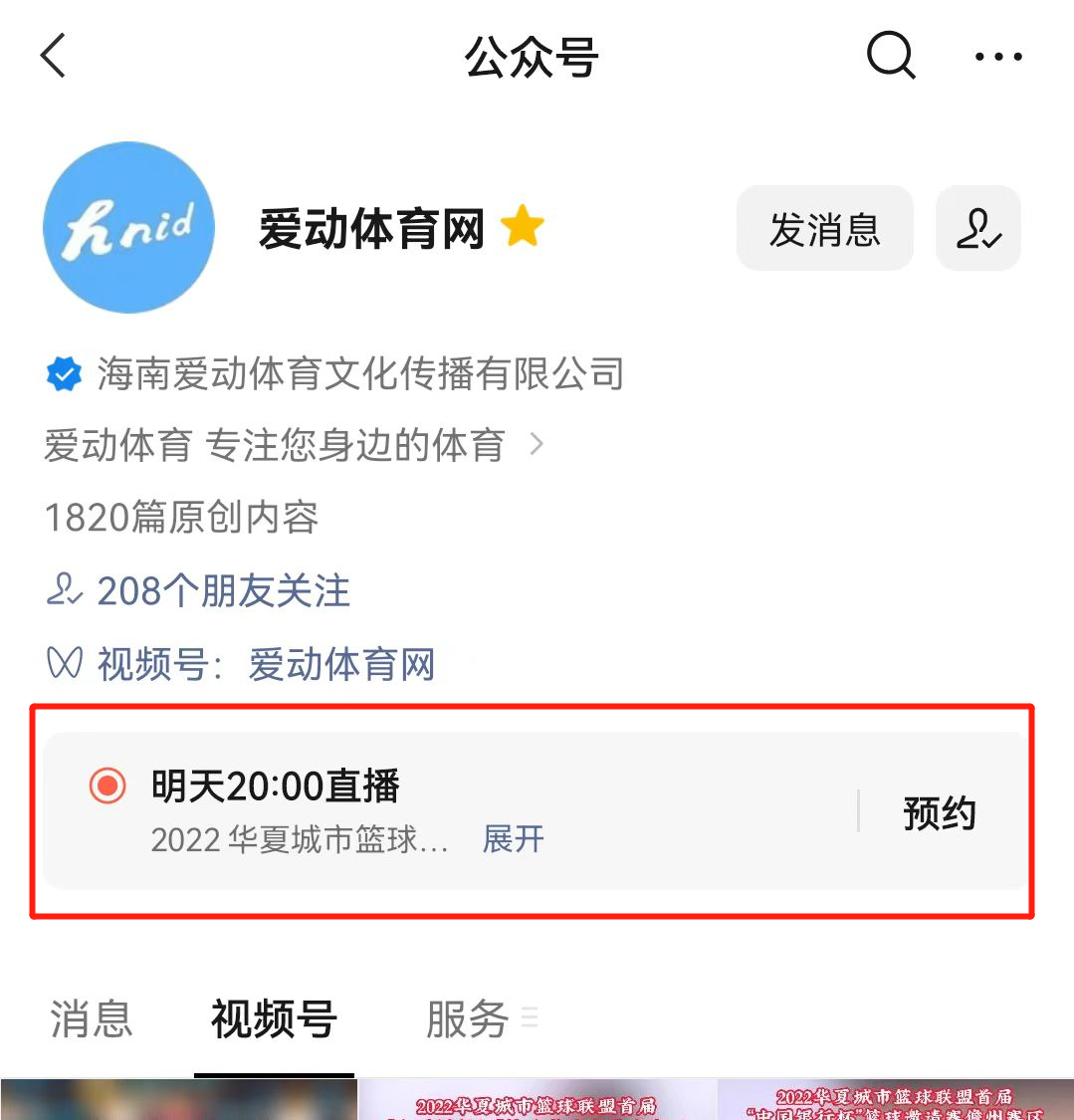This screenshot has height=1120, width=1074.
Task: Expand live stream description with 展开
Action: point(513,839)
